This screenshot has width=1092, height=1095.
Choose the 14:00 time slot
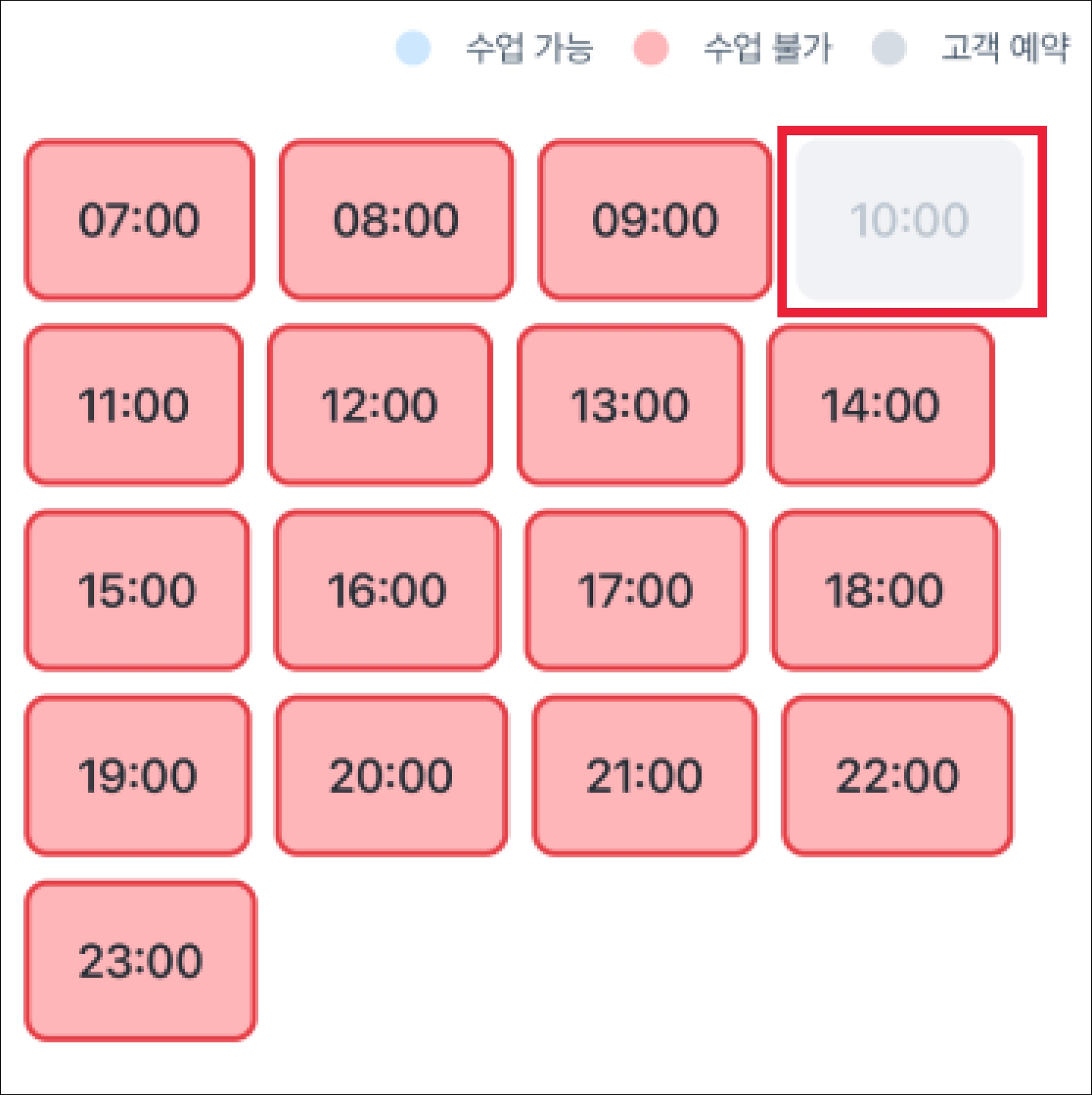880,405
